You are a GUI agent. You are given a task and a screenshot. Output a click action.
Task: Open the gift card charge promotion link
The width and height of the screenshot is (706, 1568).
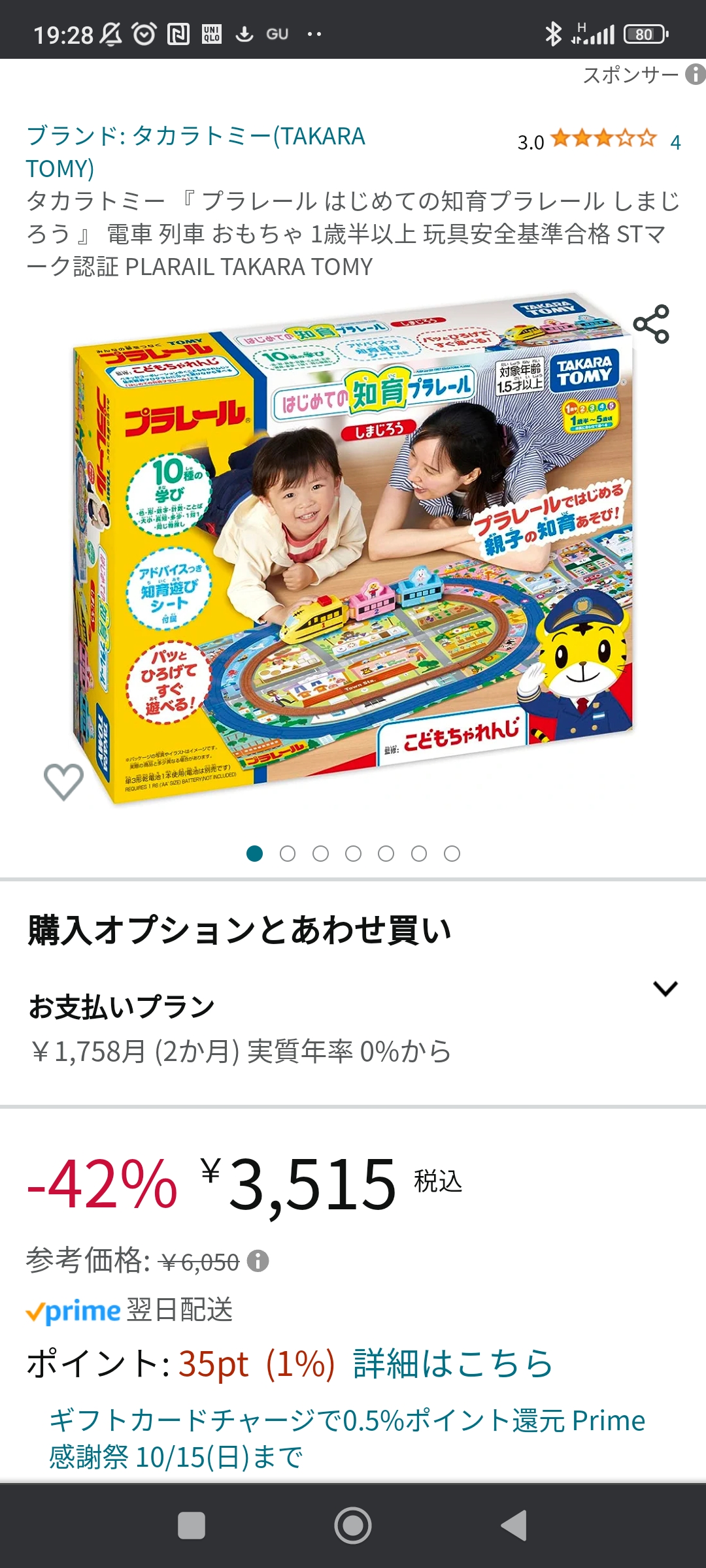(x=347, y=1439)
